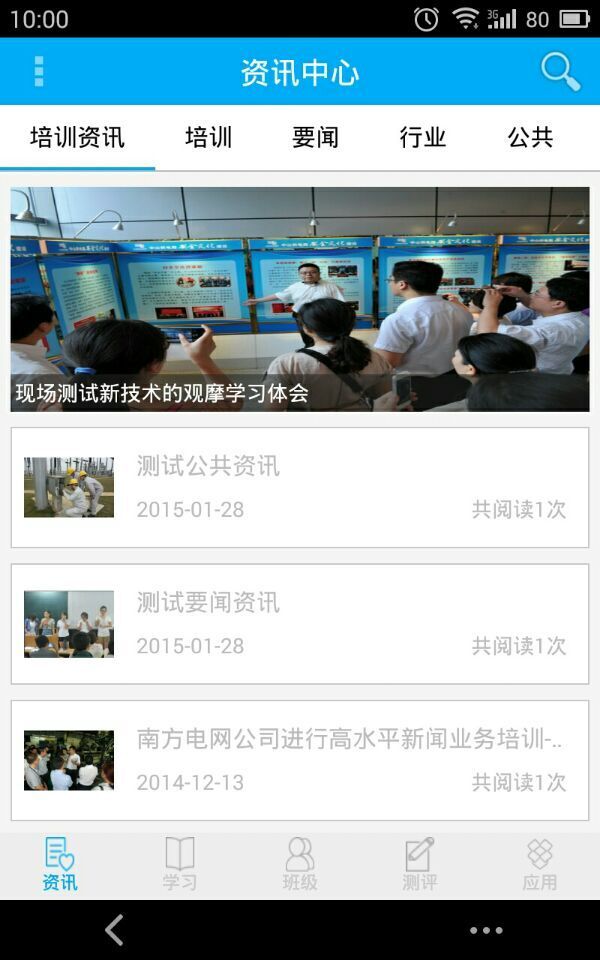
Task: Select the 培训资讯 tab
Action: (x=78, y=138)
